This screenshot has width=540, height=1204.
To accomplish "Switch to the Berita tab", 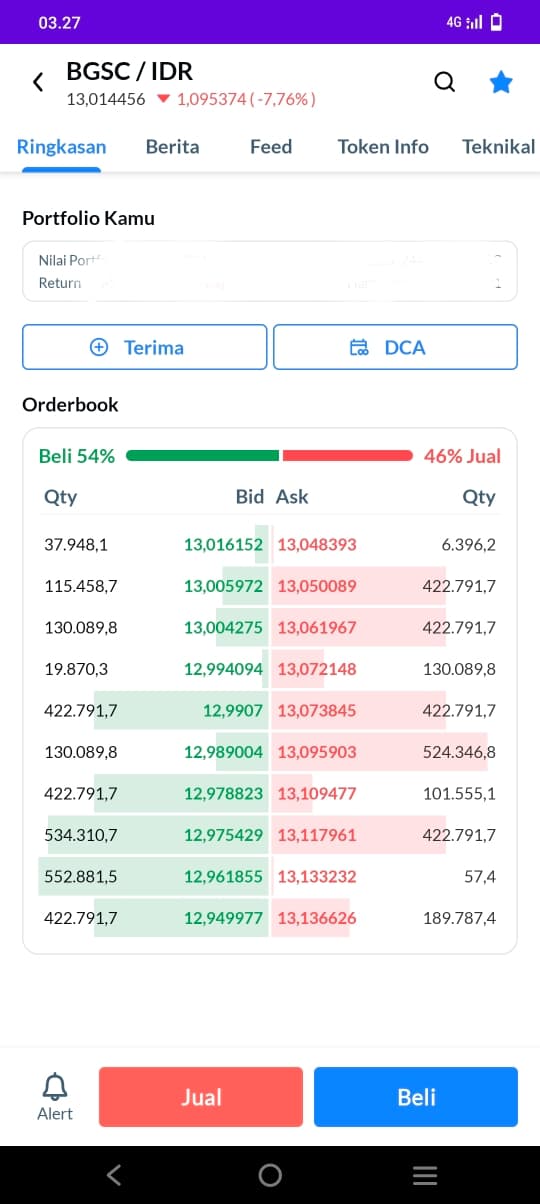I will point(172,147).
